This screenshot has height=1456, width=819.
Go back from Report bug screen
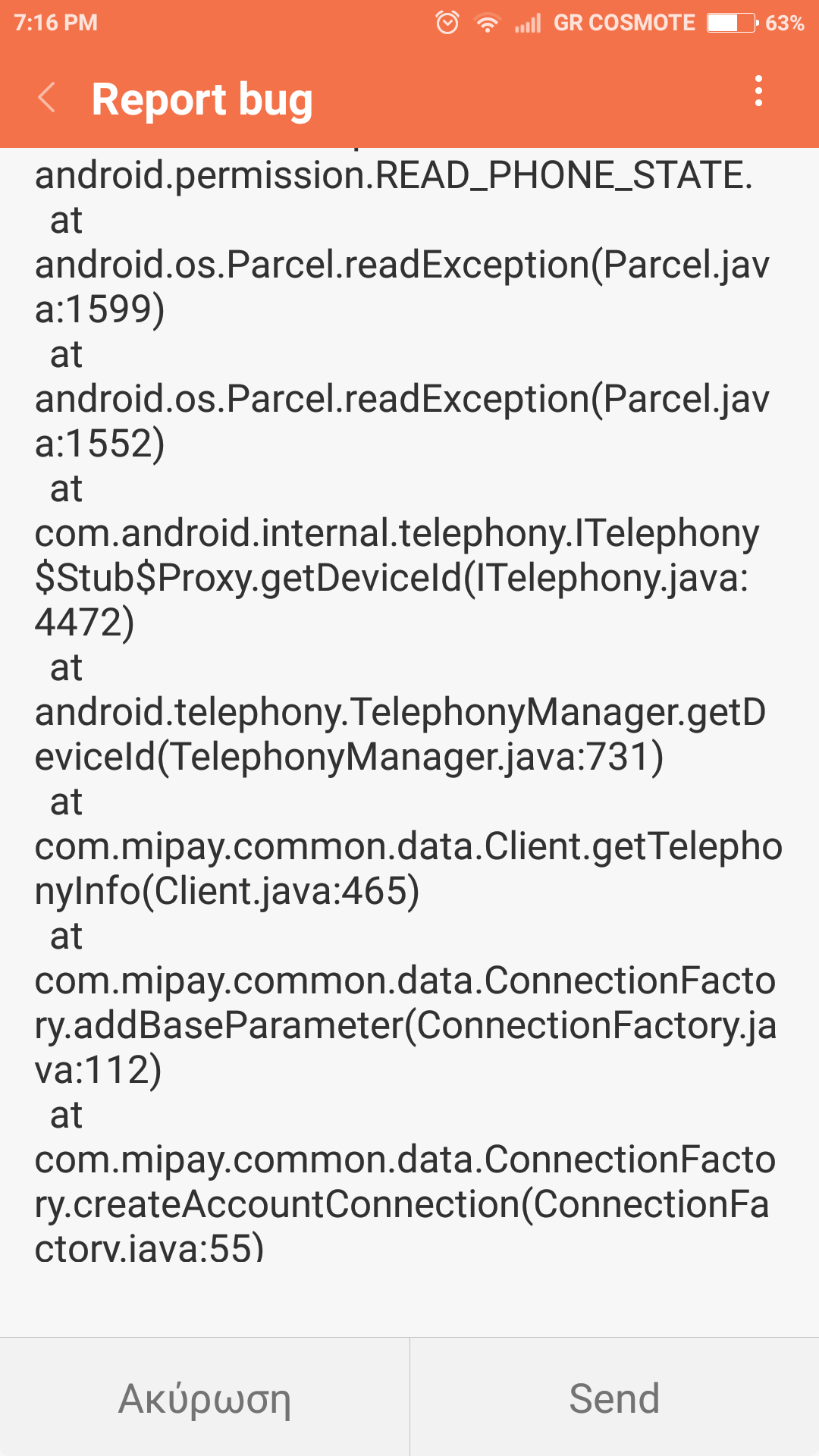click(x=47, y=99)
